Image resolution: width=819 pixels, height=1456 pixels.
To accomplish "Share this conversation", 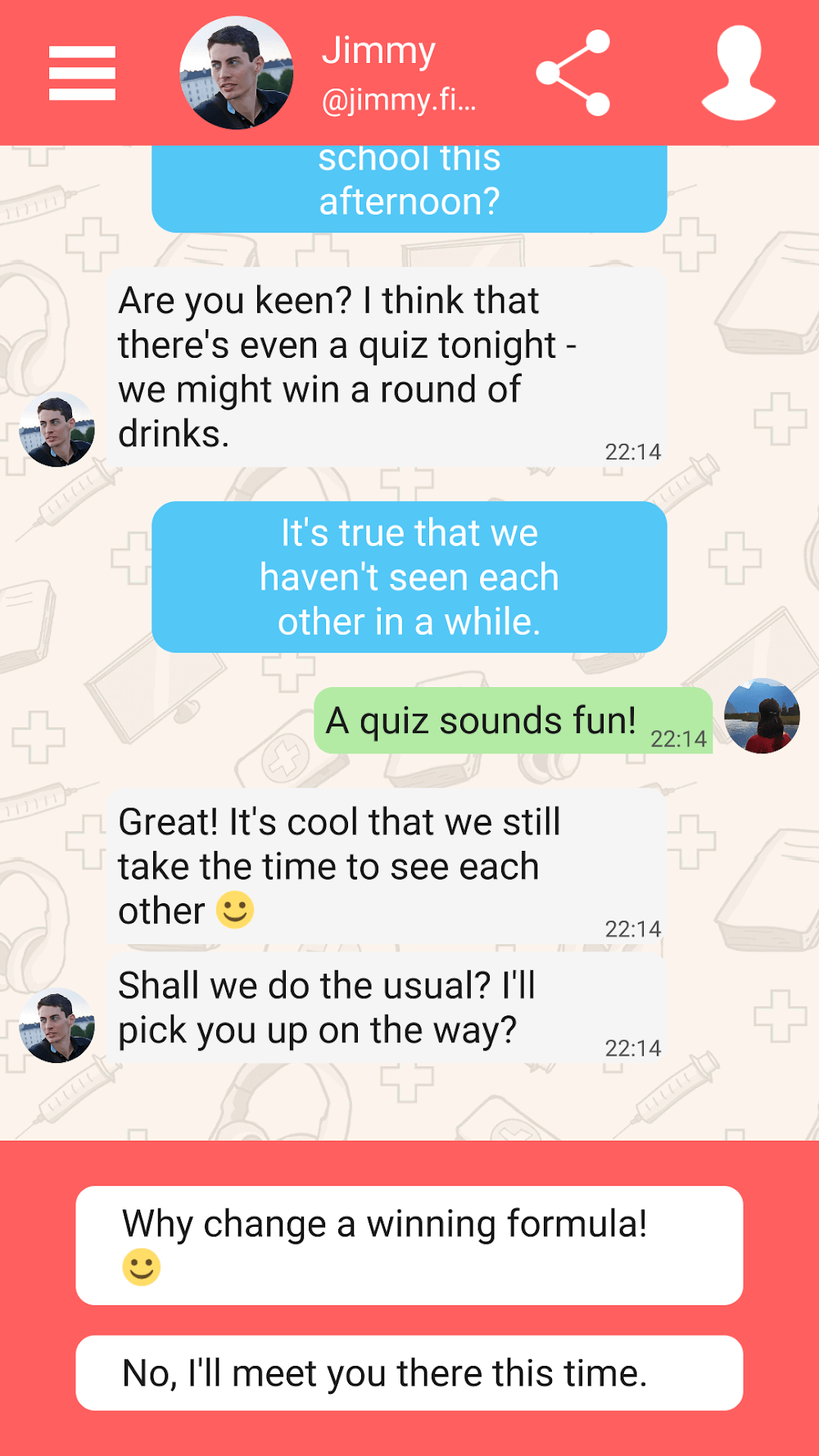I will (574, 73).
